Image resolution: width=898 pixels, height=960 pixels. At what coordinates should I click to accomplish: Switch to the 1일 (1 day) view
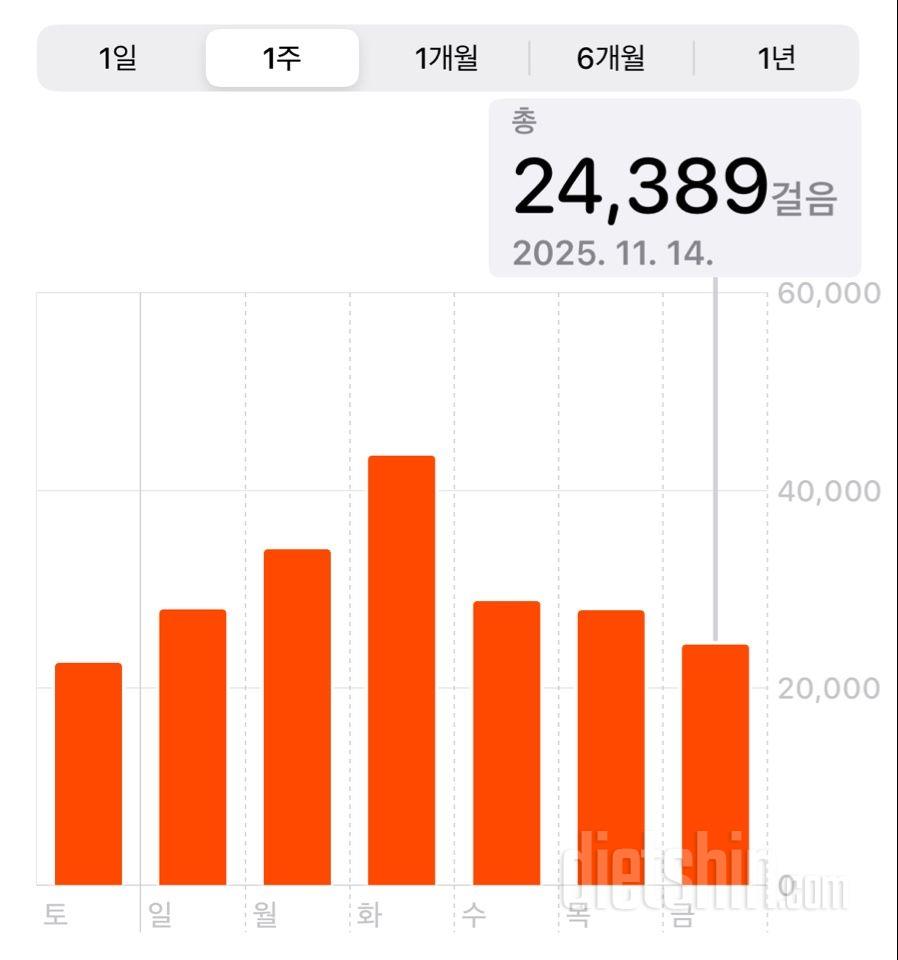point(120,59)
